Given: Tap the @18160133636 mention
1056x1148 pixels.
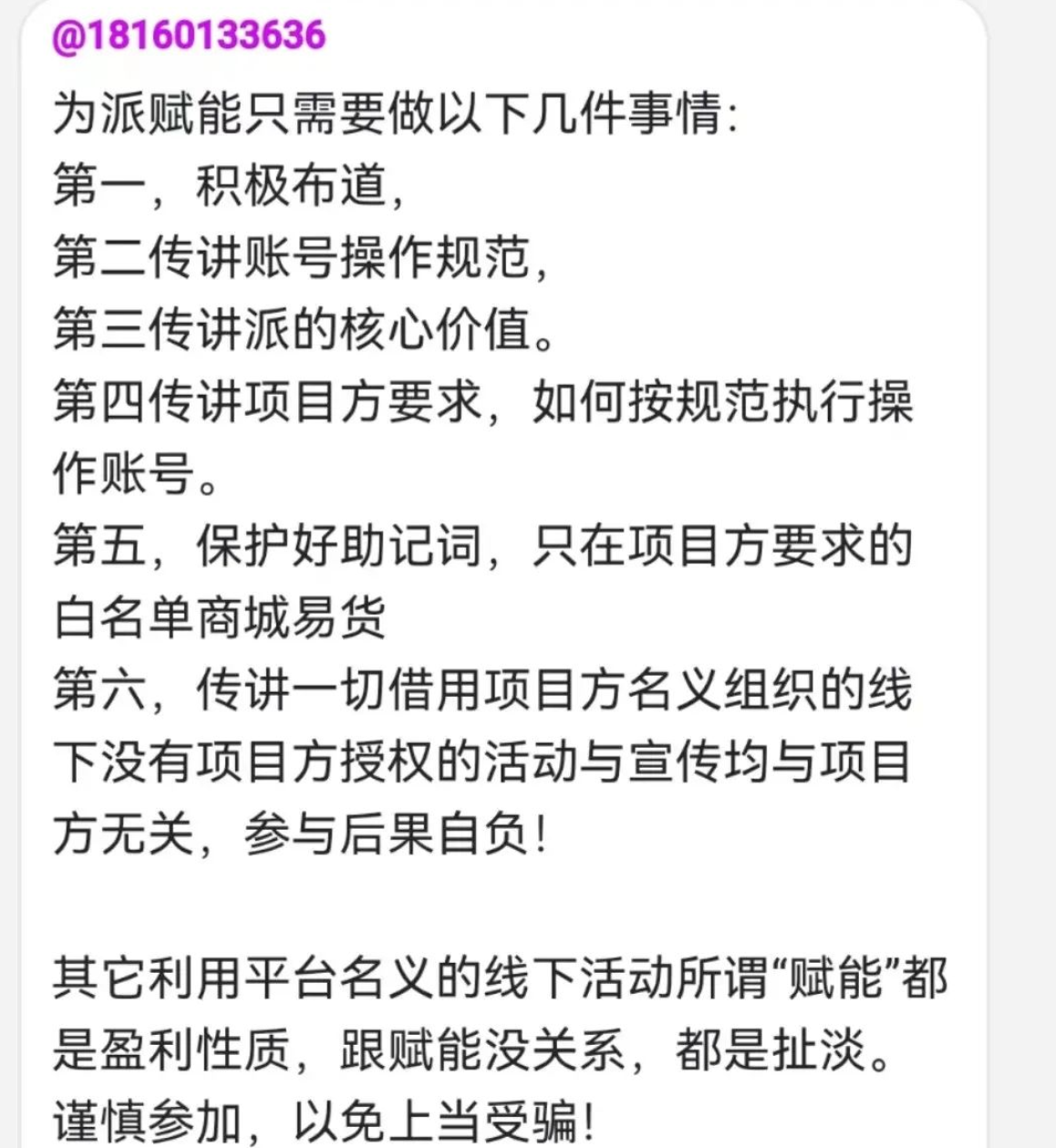Looking at the screenshot, I should tap(189, 36).
